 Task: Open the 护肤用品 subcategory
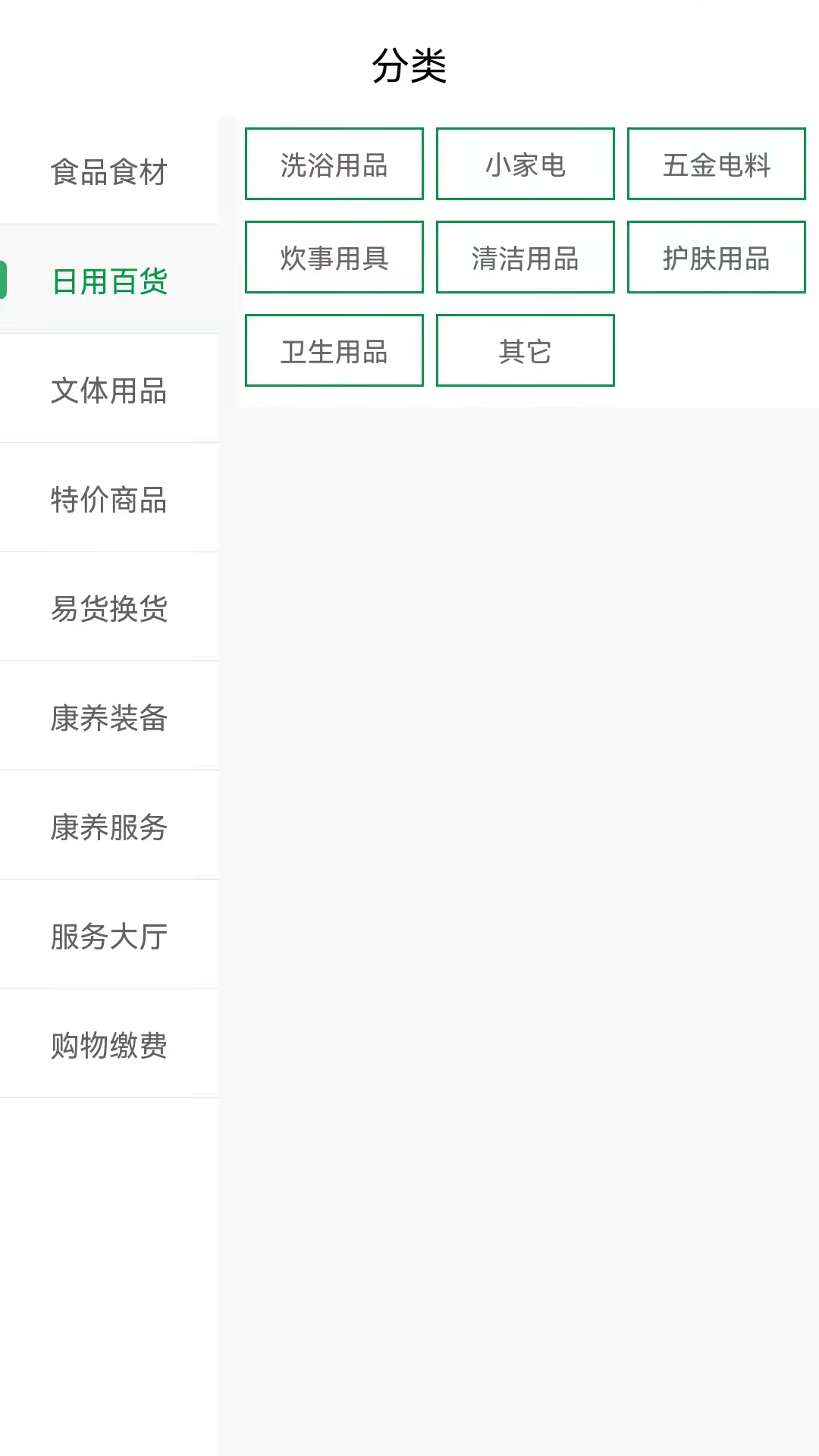point(716,257)
